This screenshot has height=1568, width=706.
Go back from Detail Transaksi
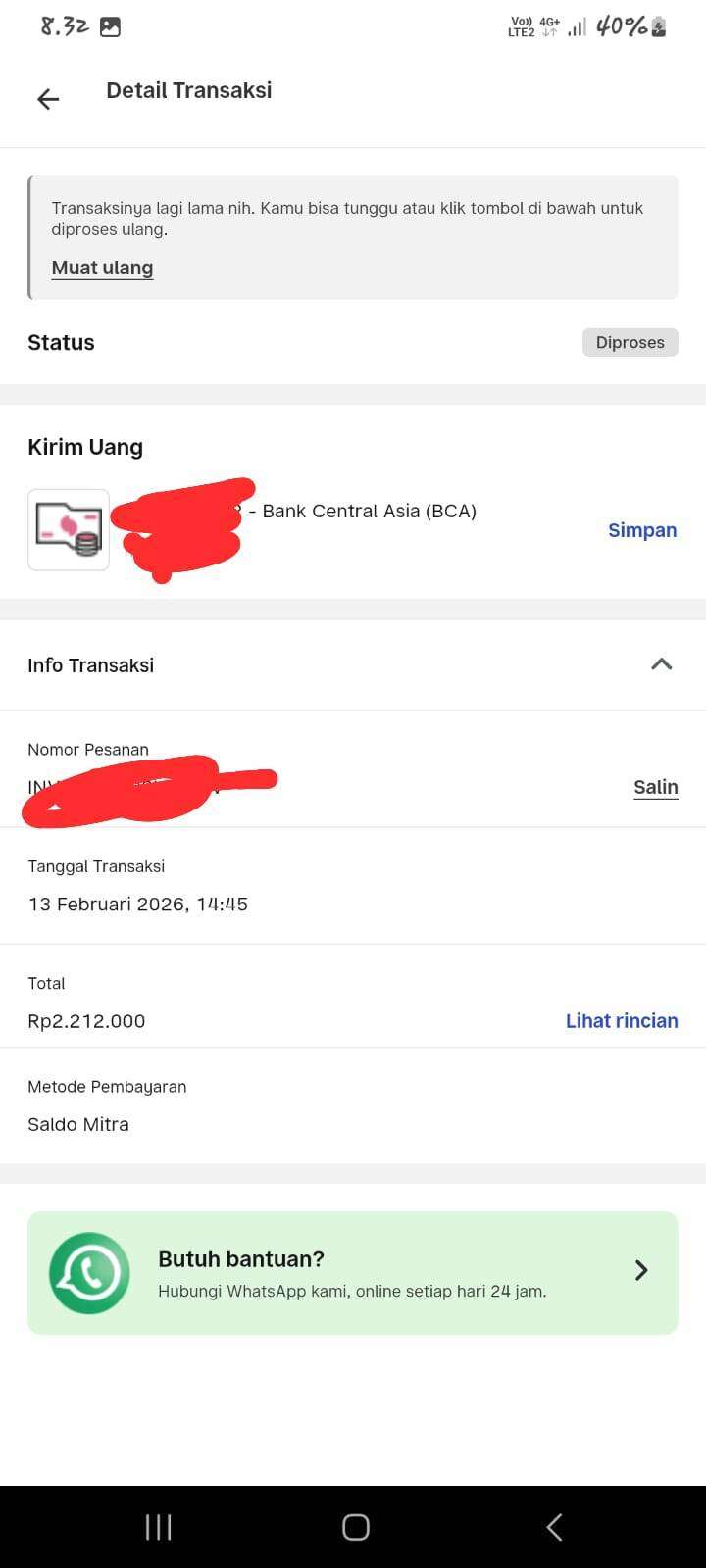48,99
